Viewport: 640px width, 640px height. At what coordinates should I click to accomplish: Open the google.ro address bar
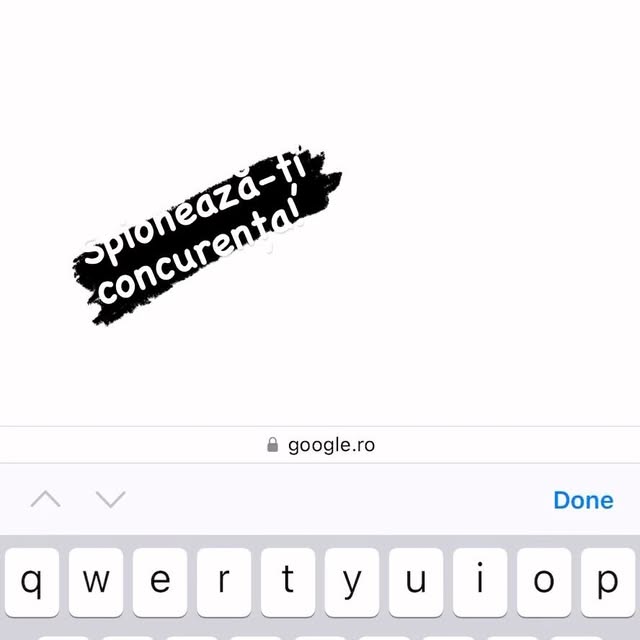coord(322,445)
